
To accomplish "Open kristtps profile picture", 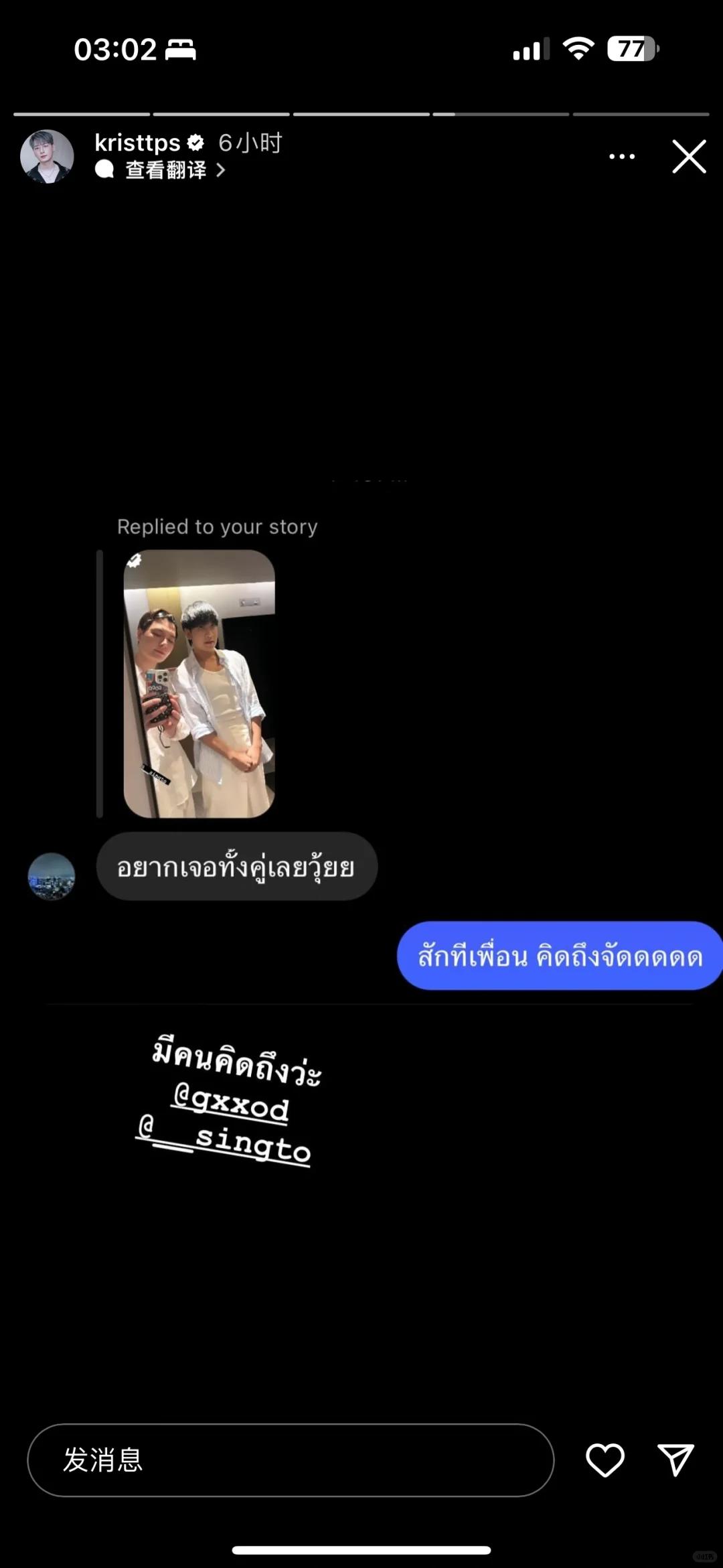I will 47,157.
